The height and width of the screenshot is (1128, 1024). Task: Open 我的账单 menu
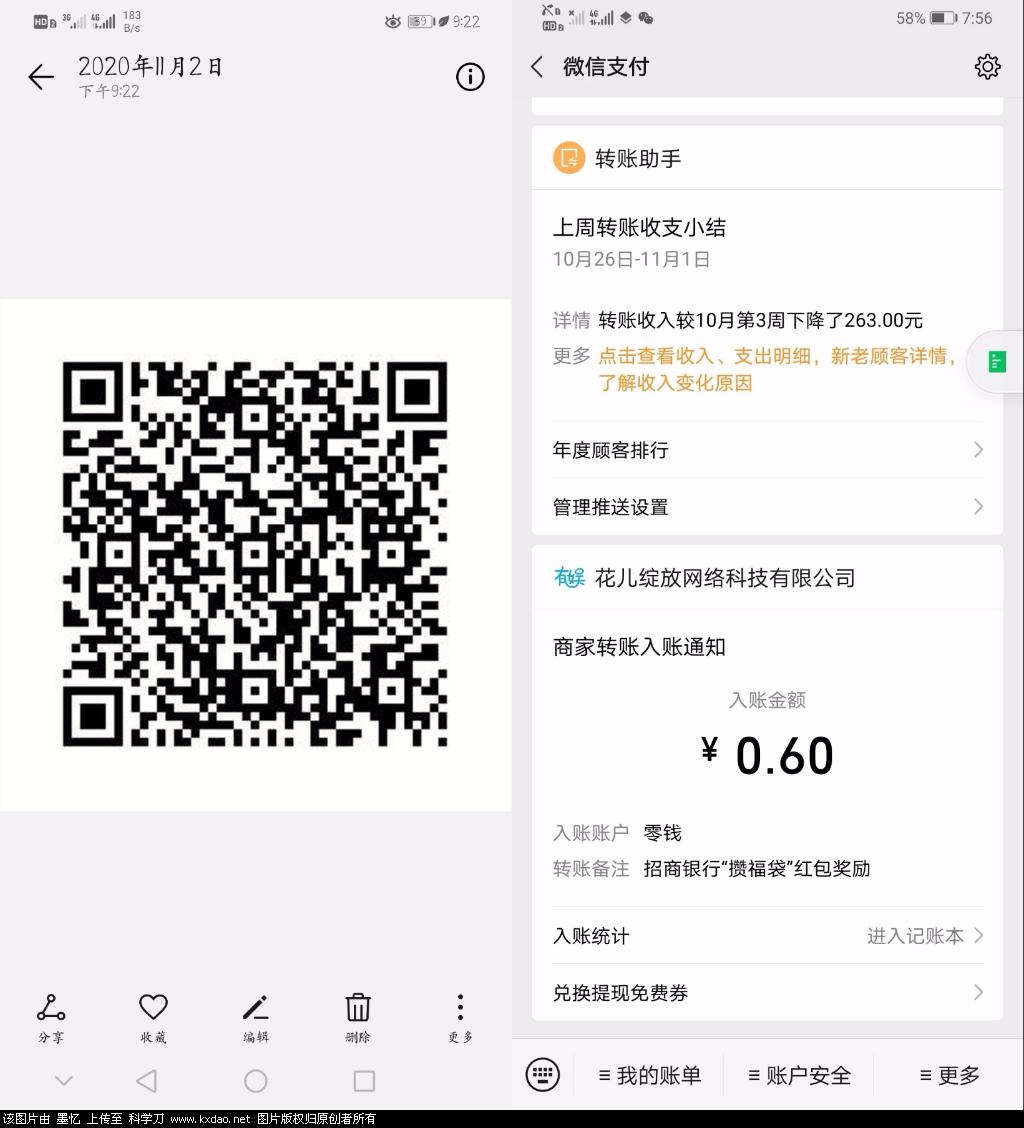650,1075
